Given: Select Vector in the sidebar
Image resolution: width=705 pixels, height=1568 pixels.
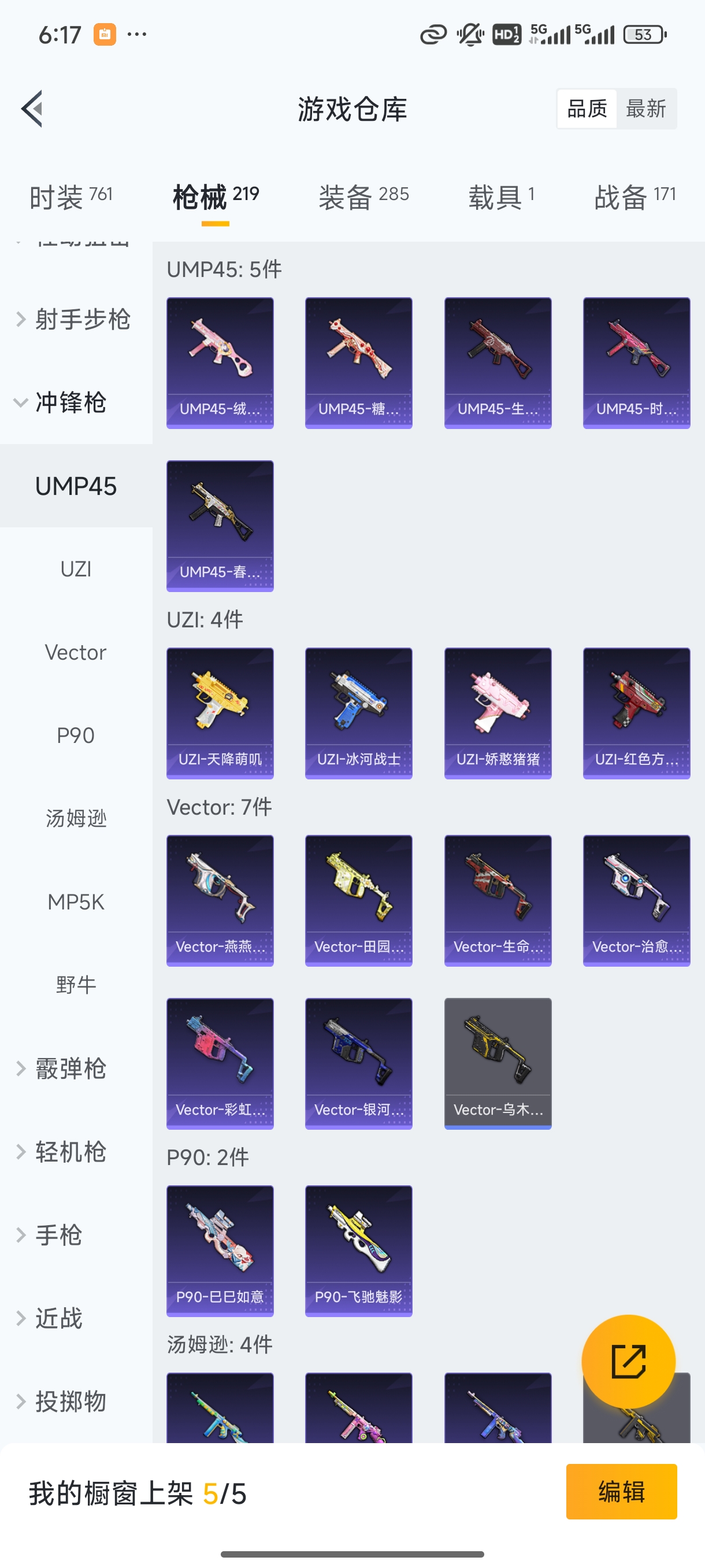Looking at the screenshot, I should pos(76,653).
